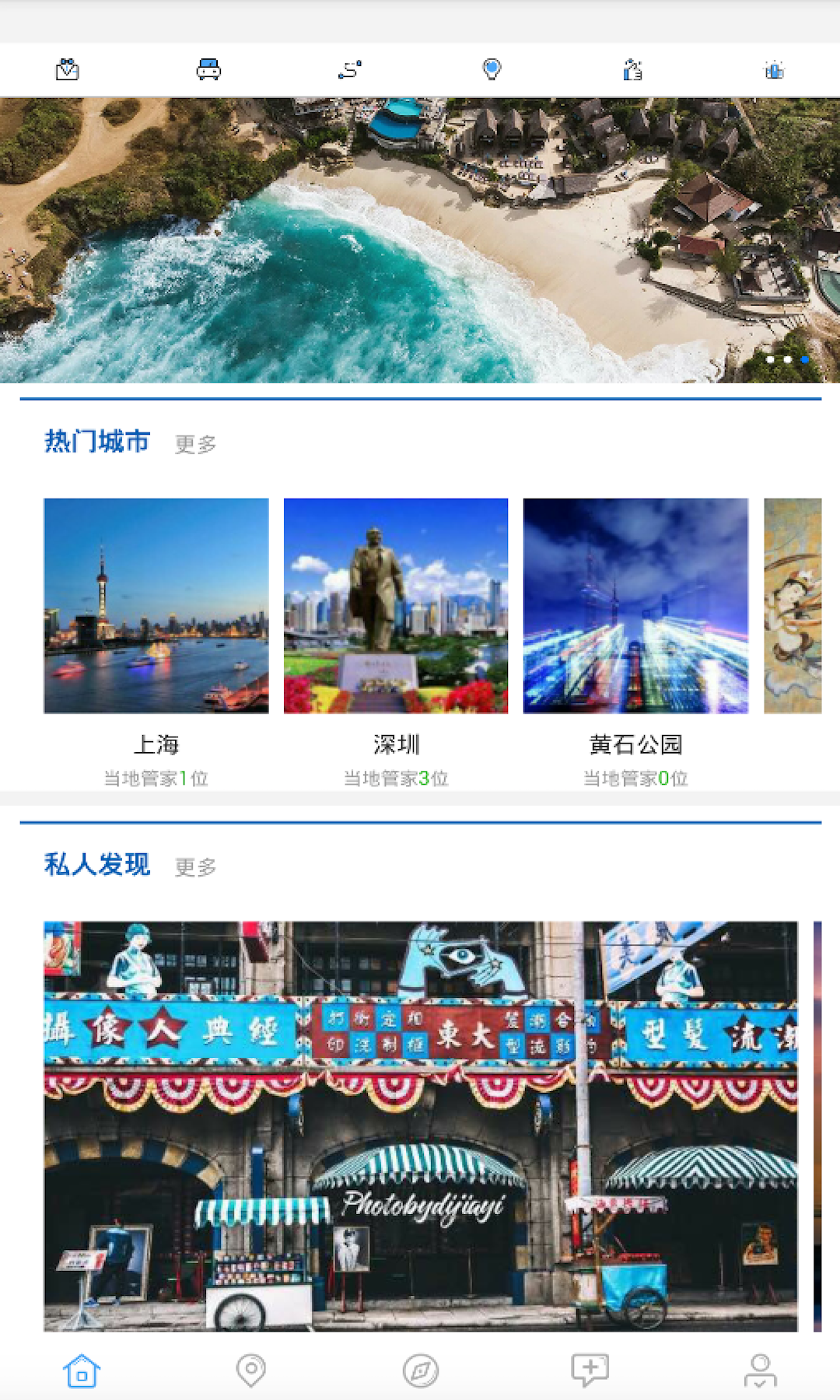Open the butler suit icon in top row
Image resolution: width=840 pixels, height=1400 pixels.
68,70
